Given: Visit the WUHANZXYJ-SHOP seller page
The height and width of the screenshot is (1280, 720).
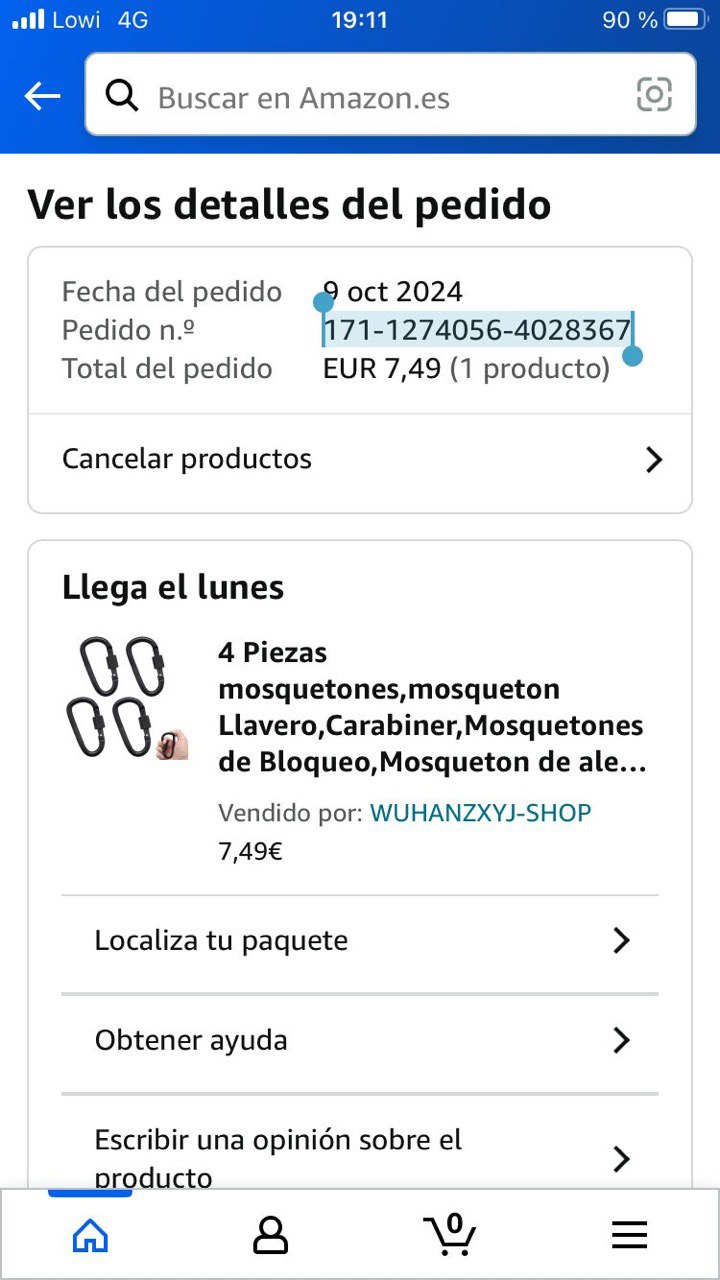Looking at the screenshot, I should [480, 813].
